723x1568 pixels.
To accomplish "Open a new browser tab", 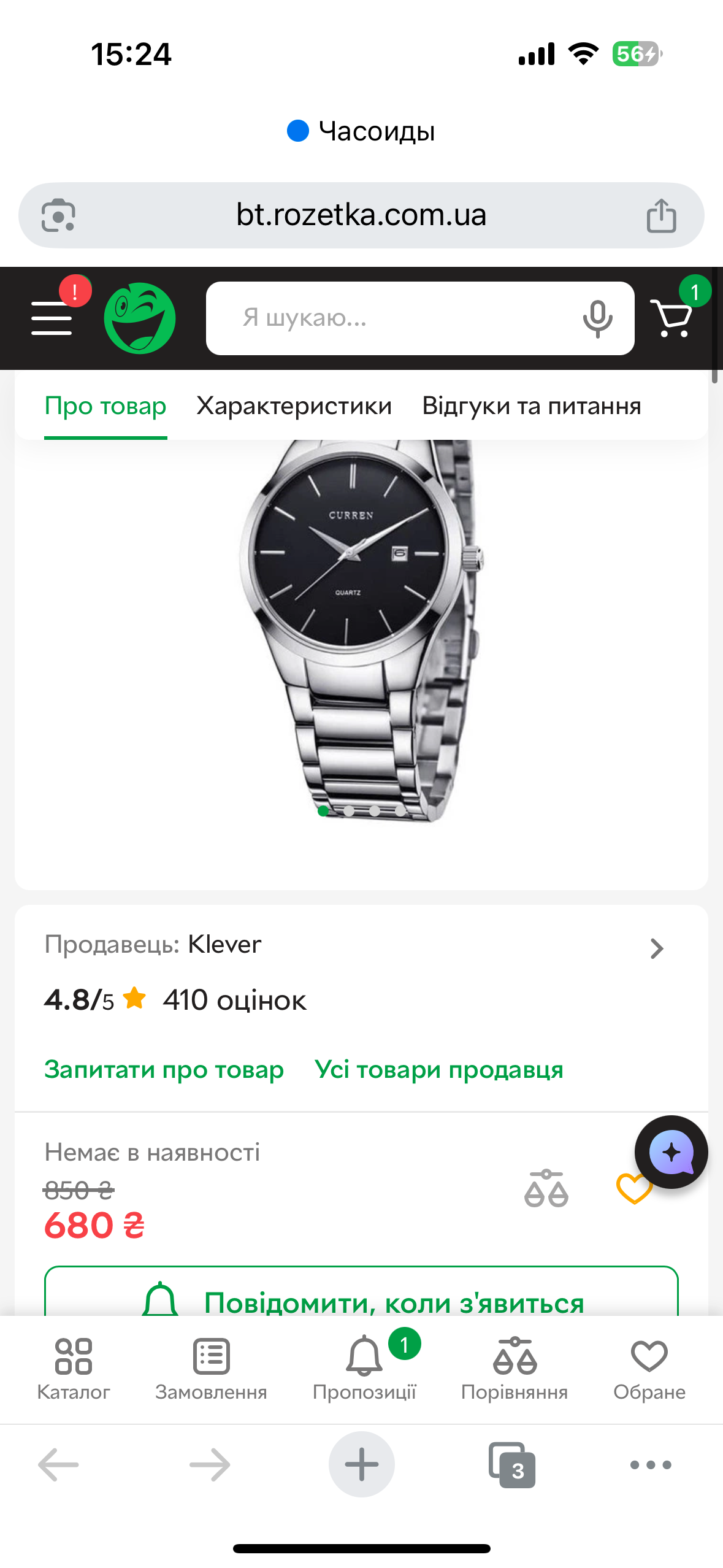I will tap(361, 1464).
